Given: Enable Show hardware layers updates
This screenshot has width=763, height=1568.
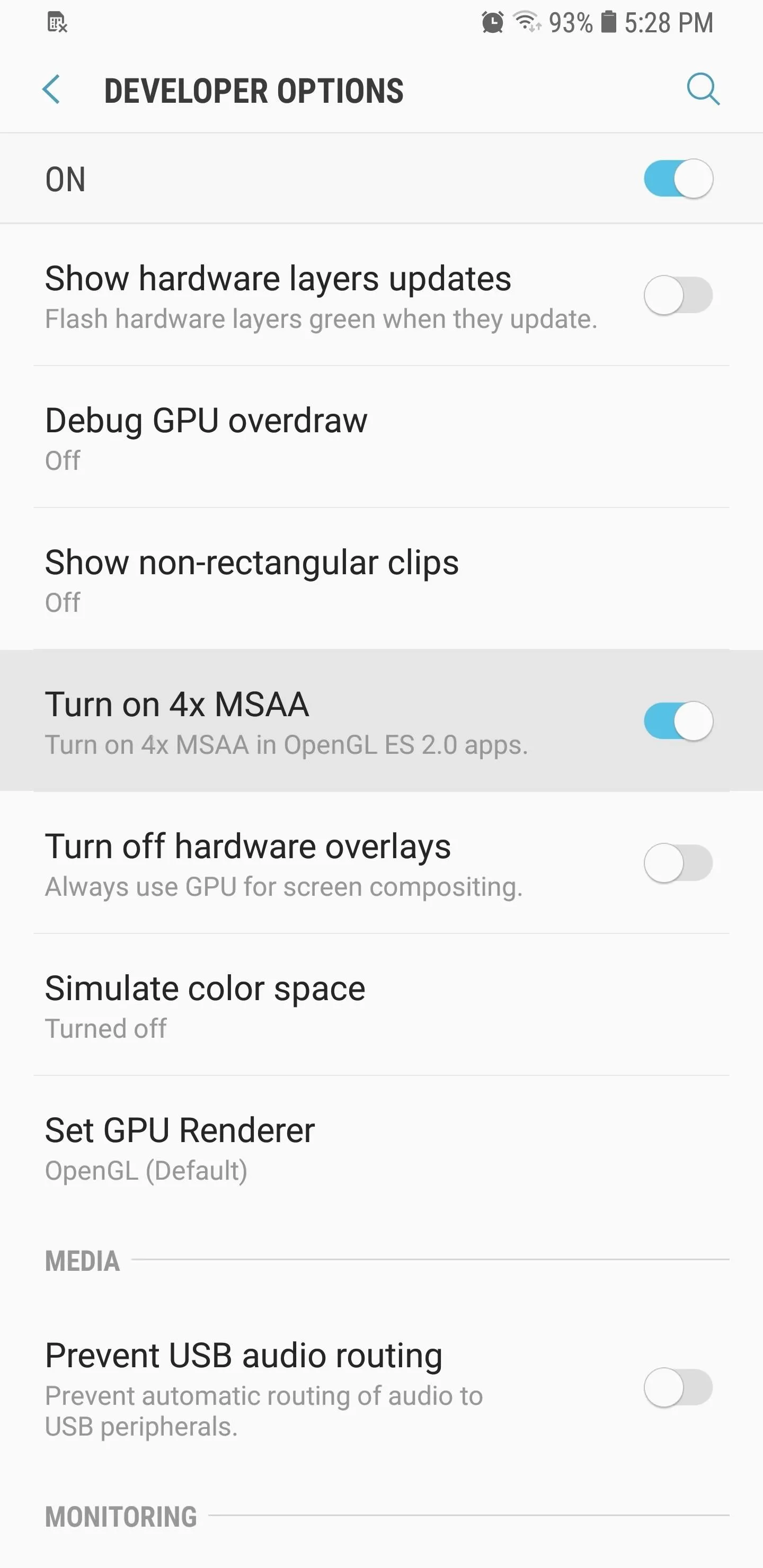Looking at the screenshot, I should tap(678, 295).
